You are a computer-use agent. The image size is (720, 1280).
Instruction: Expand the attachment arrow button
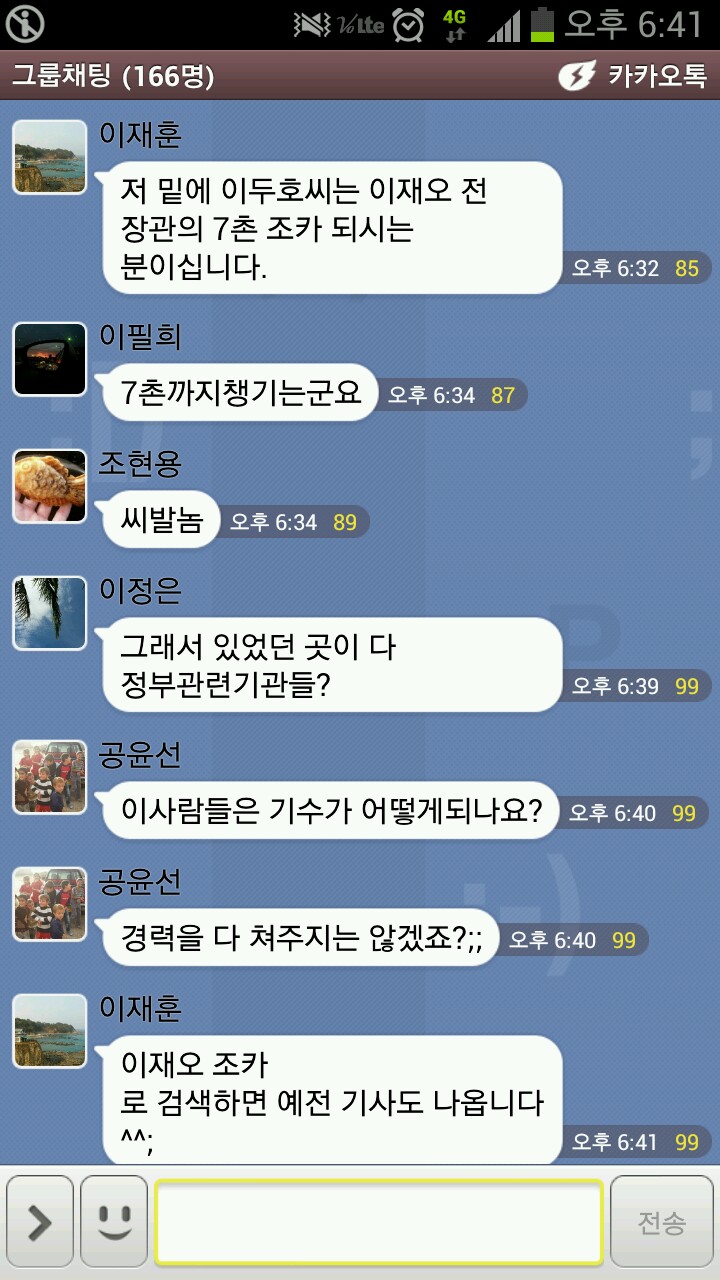pyautogui.click(x=40, y=1222)
